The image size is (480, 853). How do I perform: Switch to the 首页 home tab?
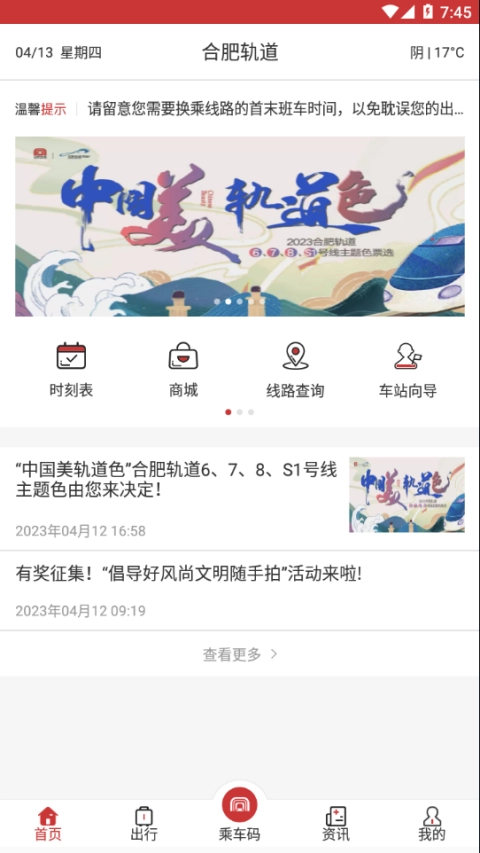[x=48, y=824]
